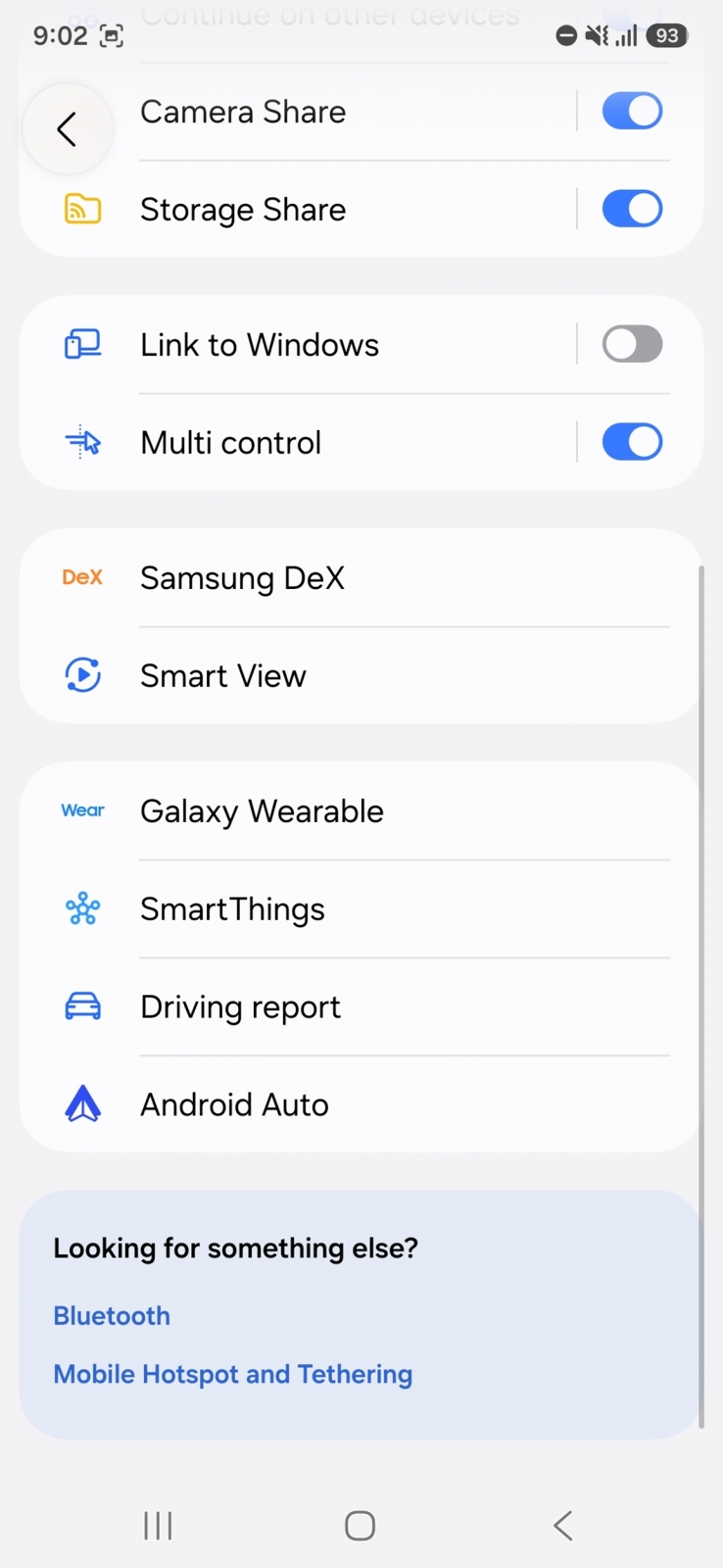Image resolution: width=723 pixels, height=1568 pixels.
Task: Go to Mobile Hotspot and Tethering
Action: 233,1374
